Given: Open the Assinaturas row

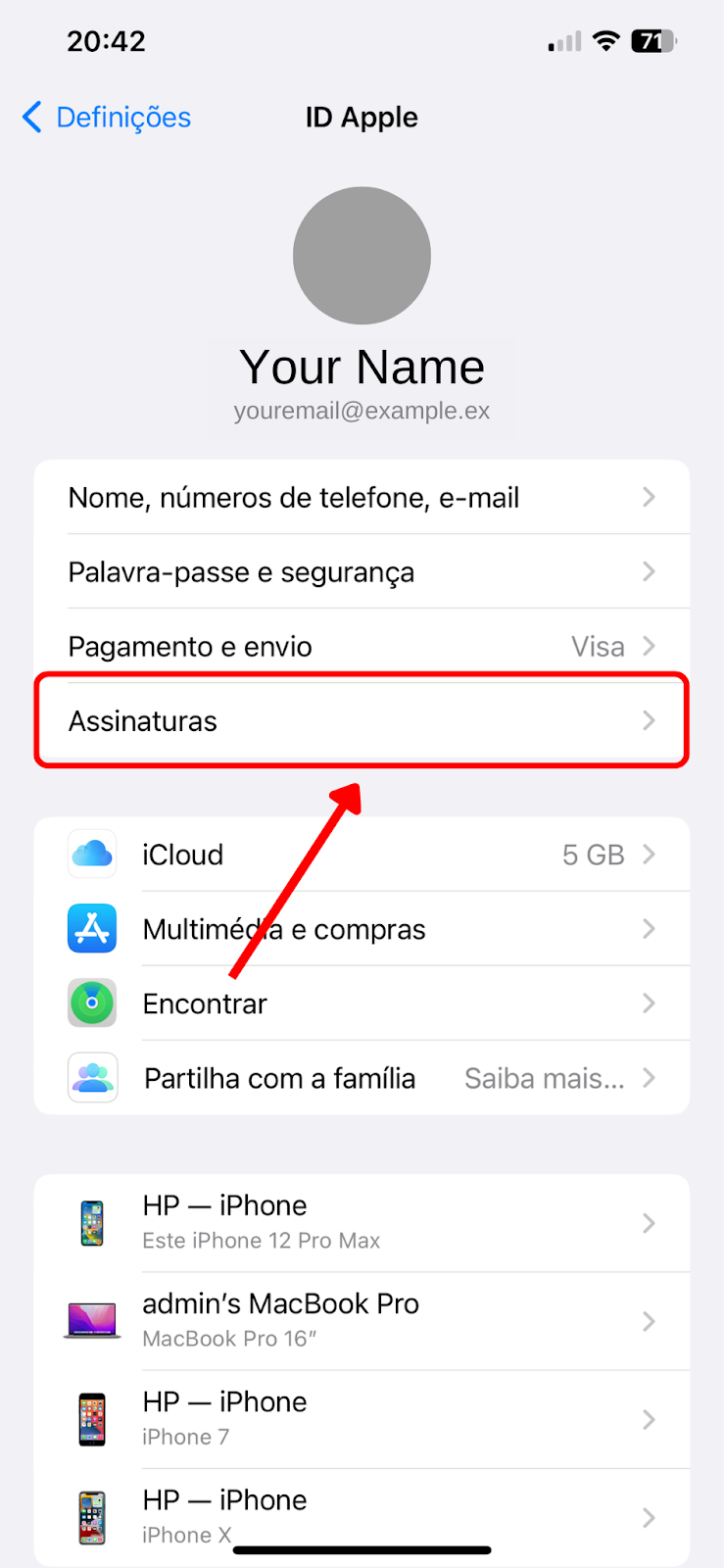Looking at the screenshot, I should [x=362, y=720].
